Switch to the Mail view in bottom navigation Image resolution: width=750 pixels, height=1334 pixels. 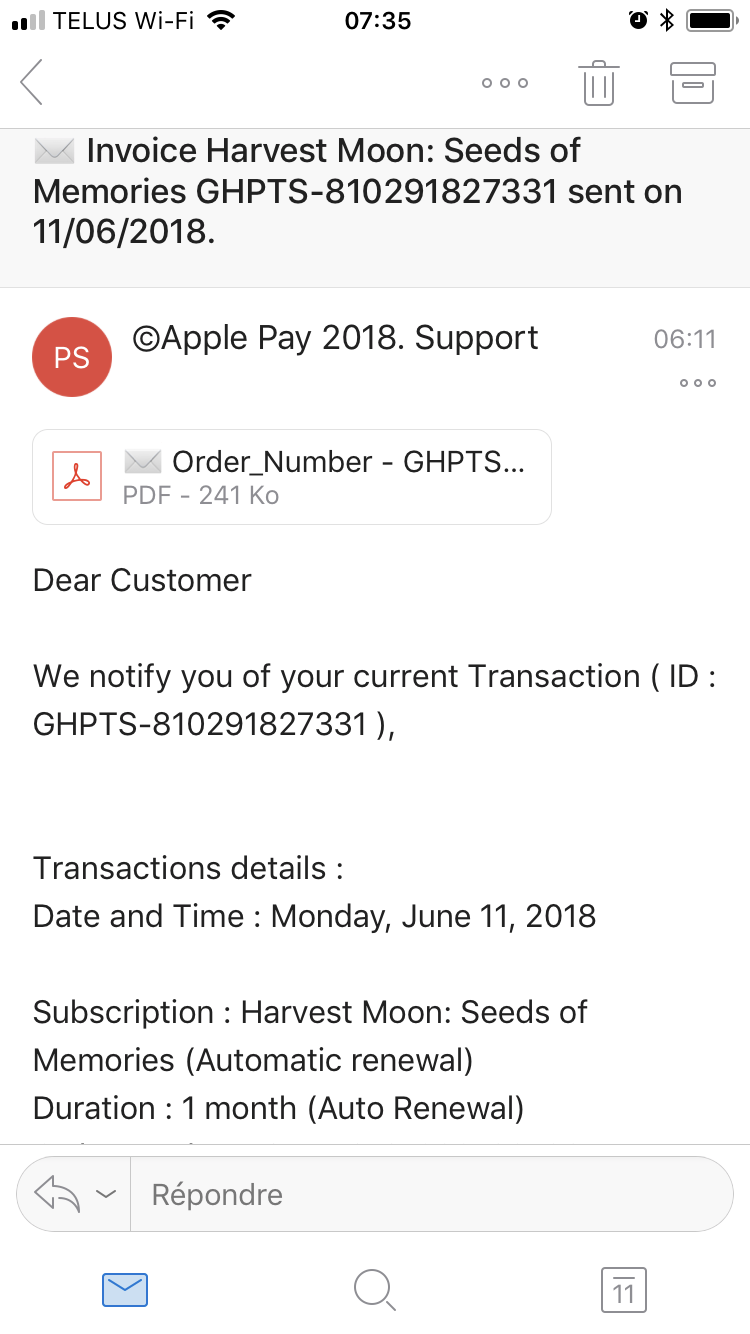click(124, 1290)
